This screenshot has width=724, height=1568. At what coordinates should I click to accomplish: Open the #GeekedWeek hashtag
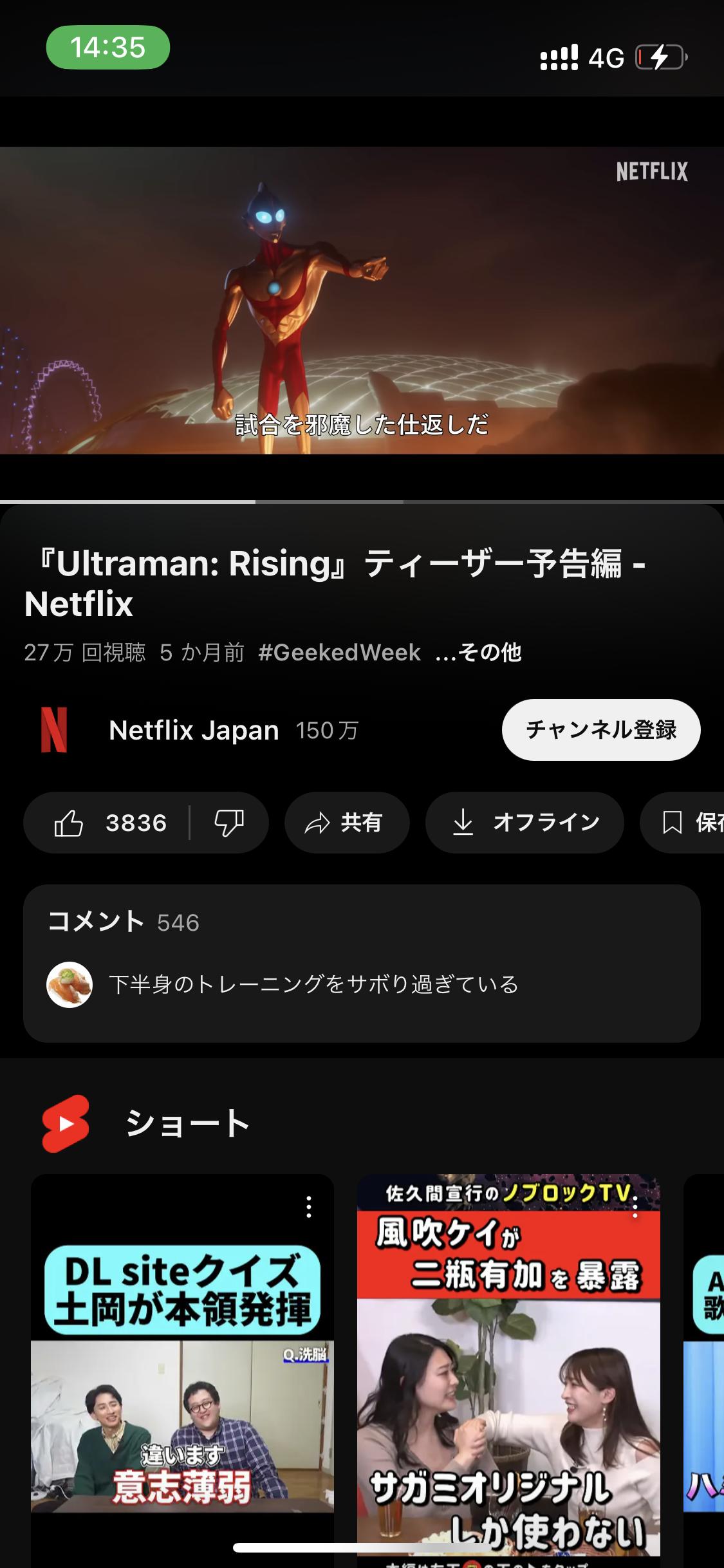pyautogui.click(x=339, y=653)
